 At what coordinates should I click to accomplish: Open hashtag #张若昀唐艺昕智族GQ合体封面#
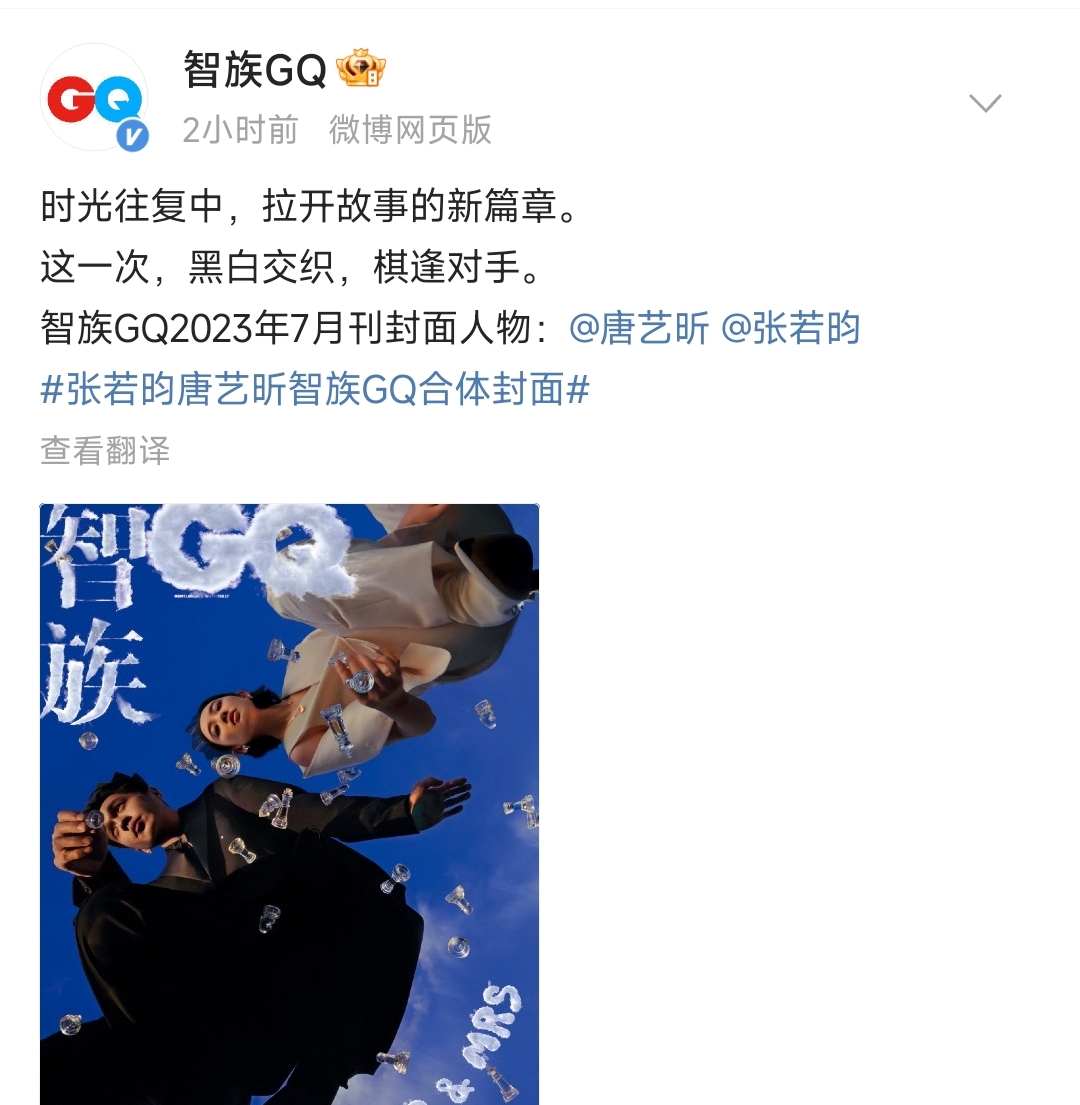click(x=314, y=389)
